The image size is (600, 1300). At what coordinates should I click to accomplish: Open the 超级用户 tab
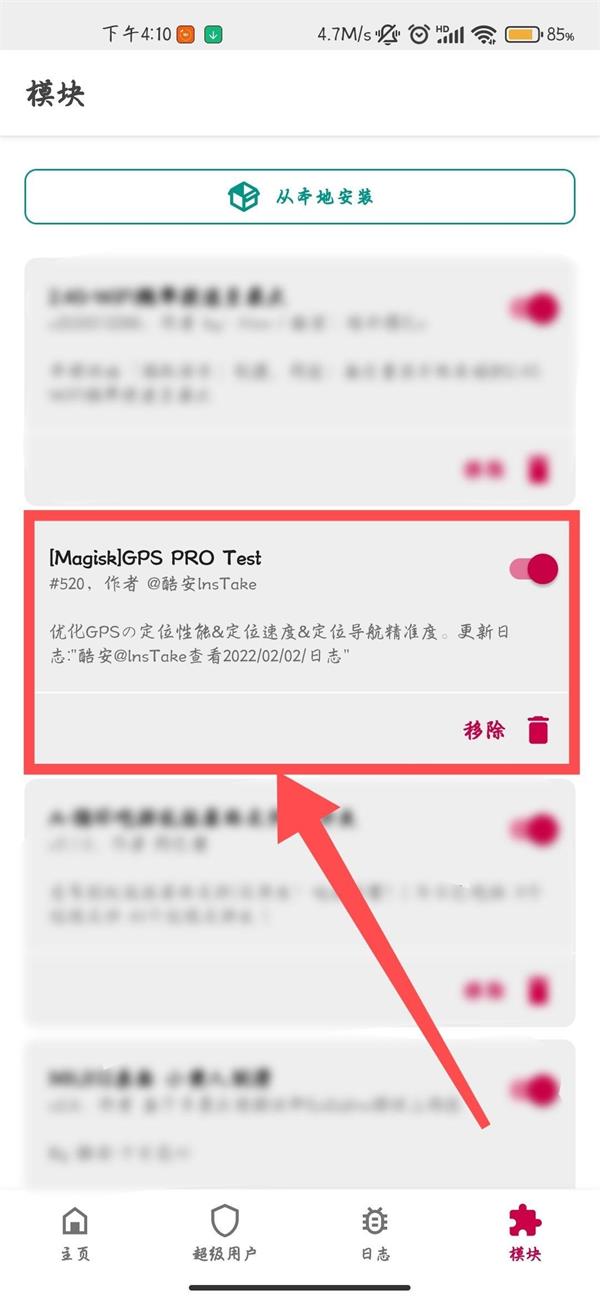pos(224,1232)
